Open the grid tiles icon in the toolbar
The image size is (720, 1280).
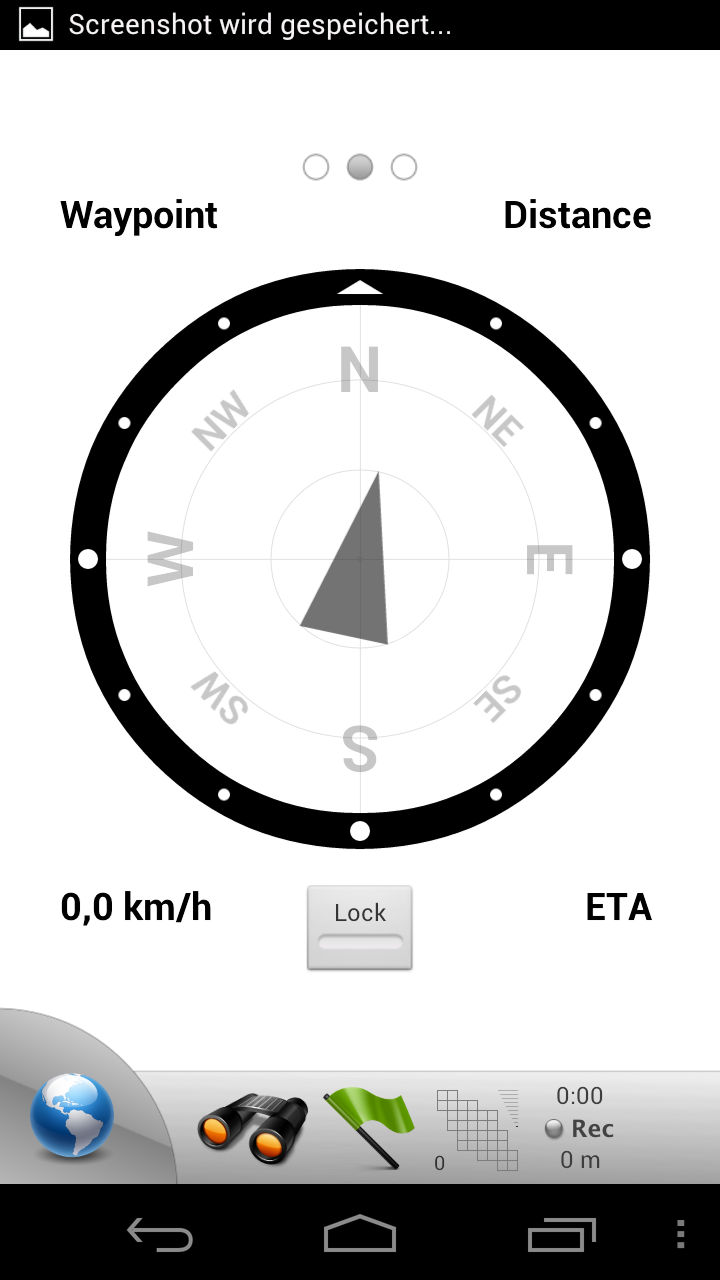pyautogui.click(x=478, y=1129)
